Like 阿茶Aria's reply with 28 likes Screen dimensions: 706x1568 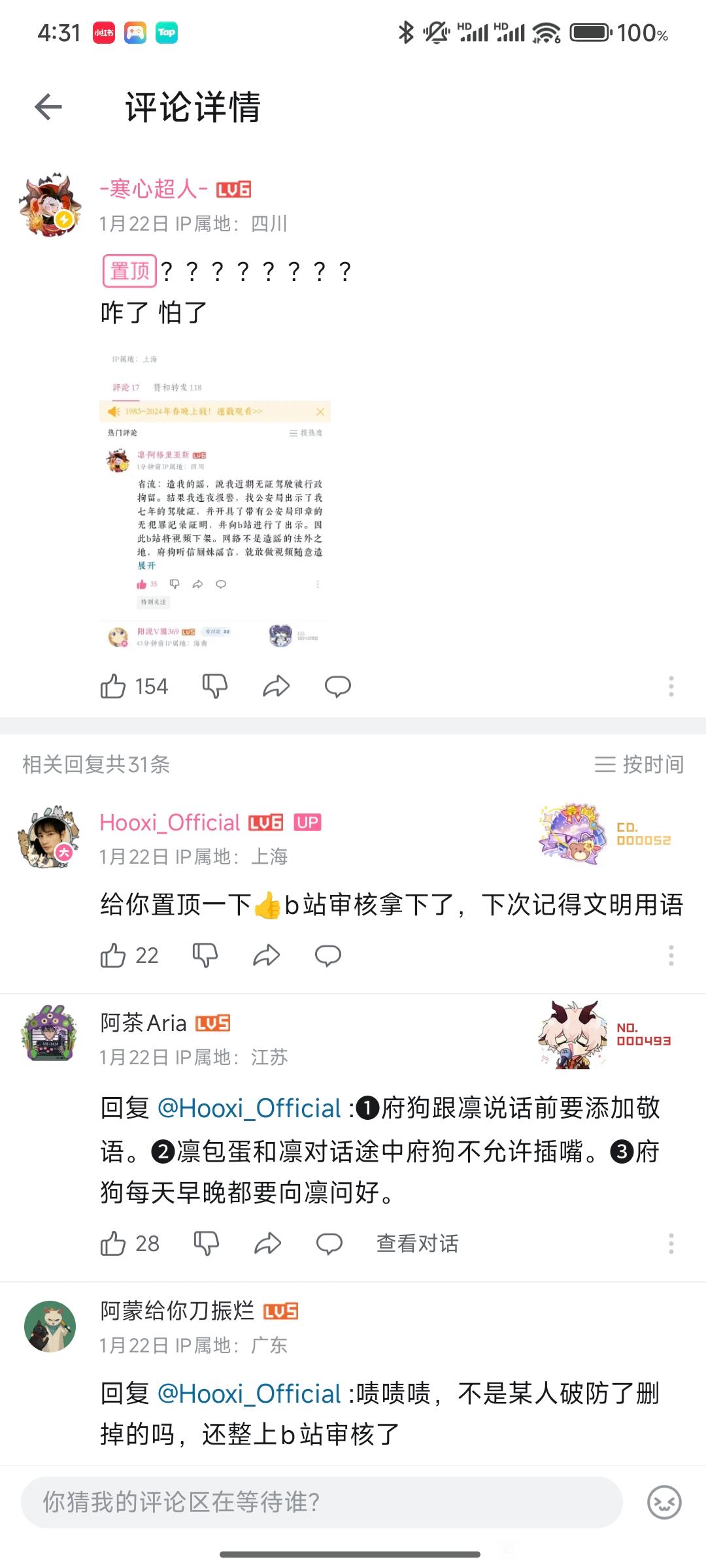(x=130, y=1243)
